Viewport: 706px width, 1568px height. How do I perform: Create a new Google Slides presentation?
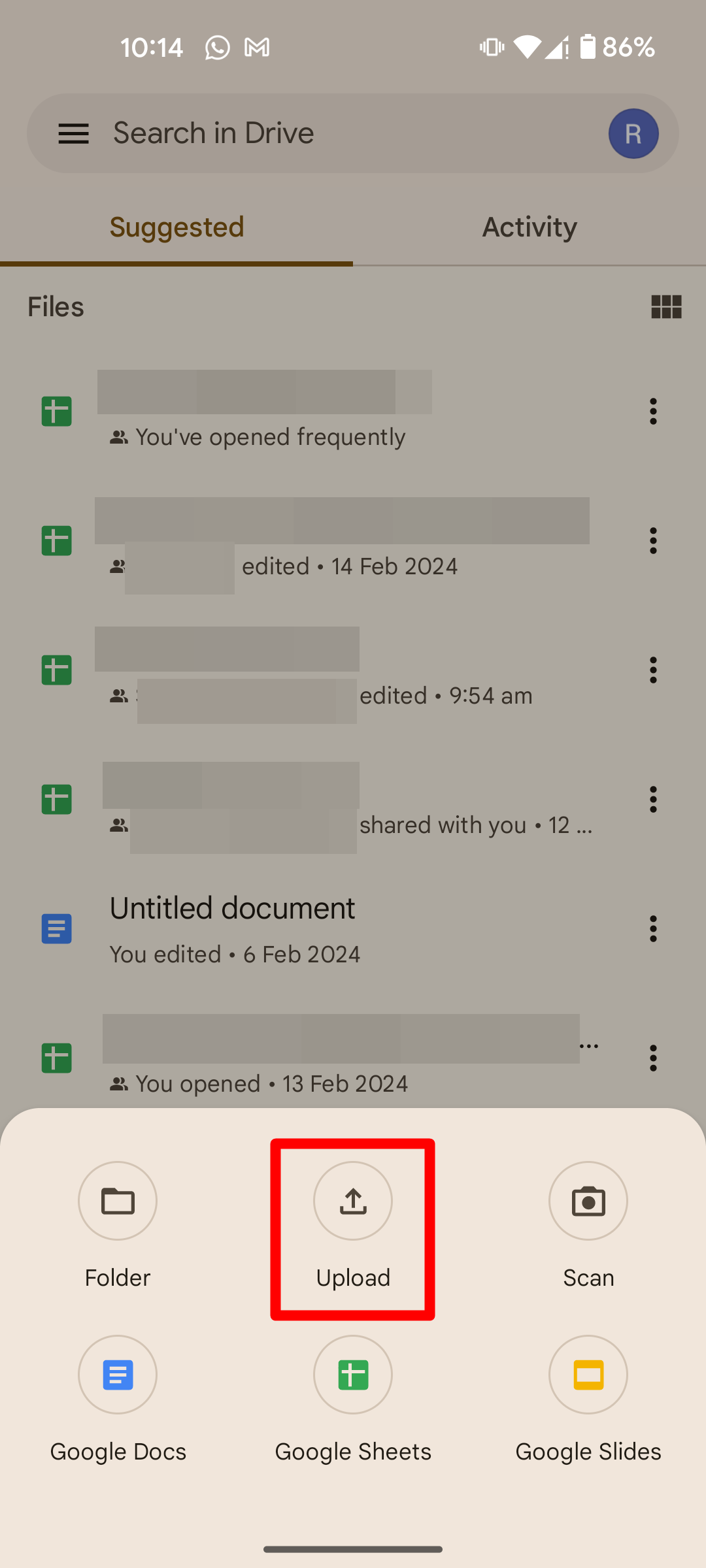(x=588, y=1375)
